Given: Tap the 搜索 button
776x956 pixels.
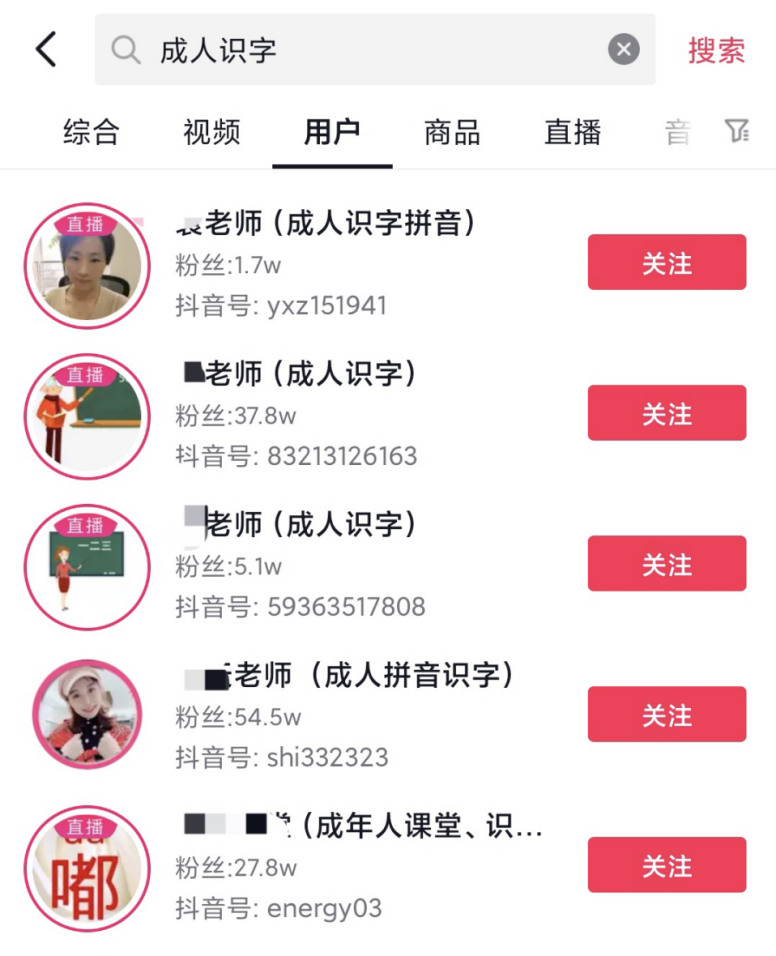Looking at the screenshot, I should [716, 50].
